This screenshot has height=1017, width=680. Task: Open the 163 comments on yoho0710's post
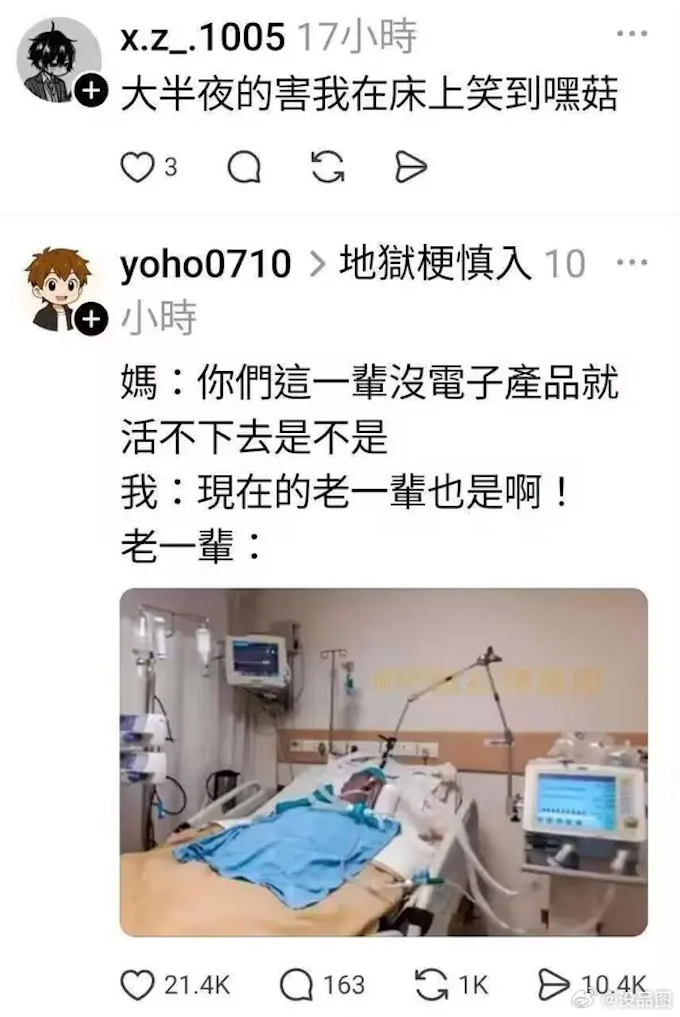point(297,985)
